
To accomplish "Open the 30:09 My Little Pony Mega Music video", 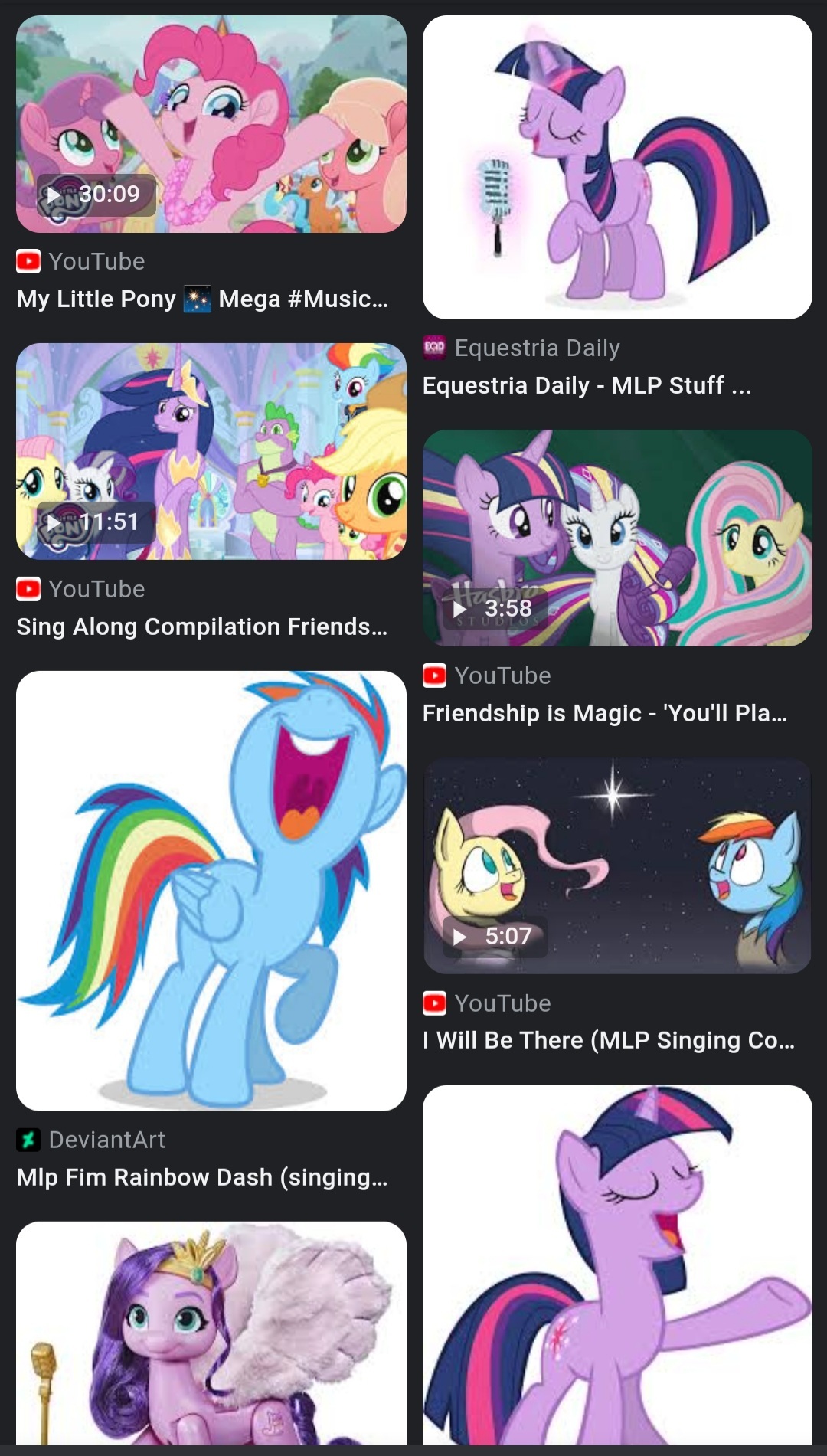I will [x=211, y=124].
